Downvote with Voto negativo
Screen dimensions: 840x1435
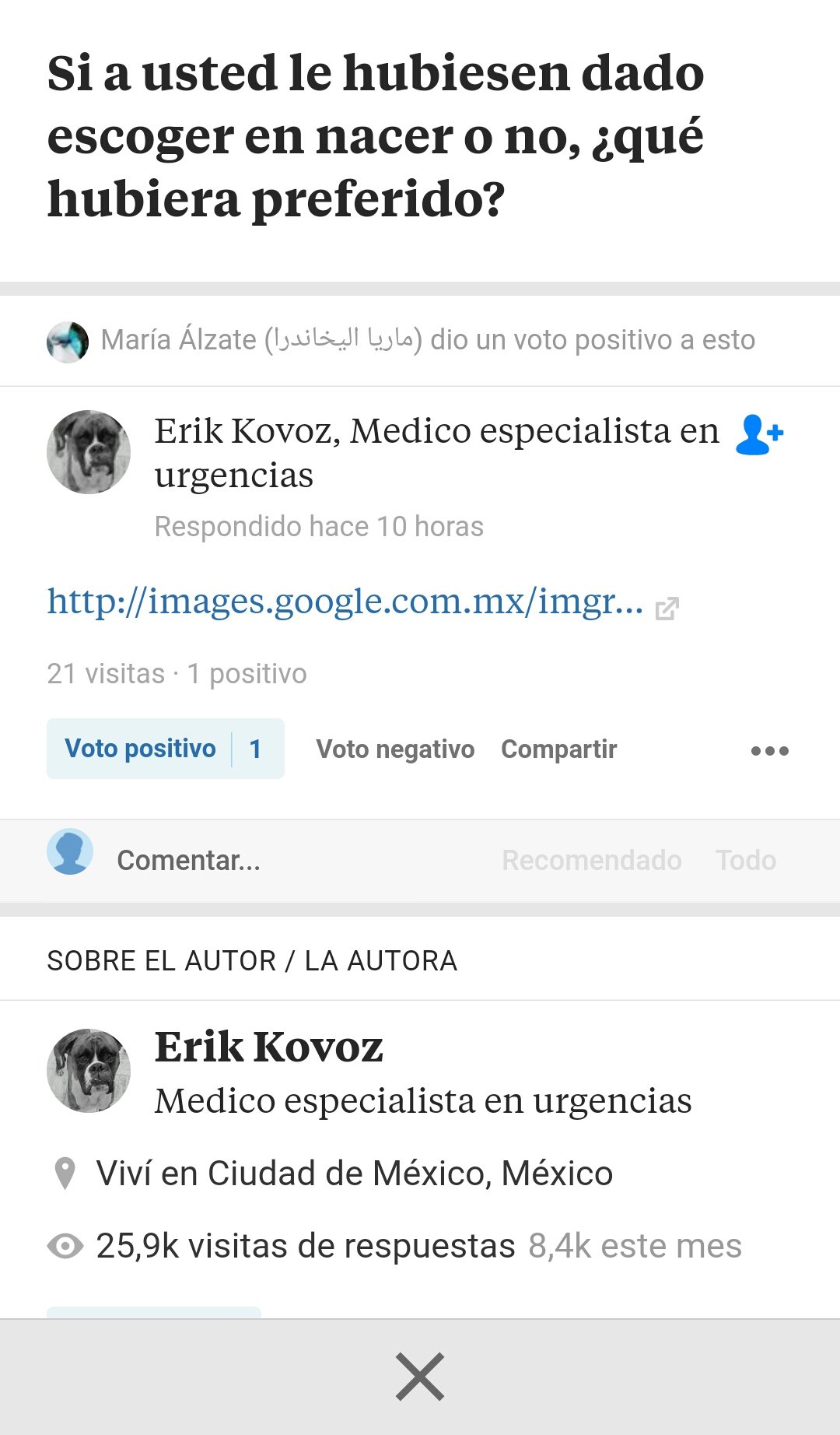395,749
